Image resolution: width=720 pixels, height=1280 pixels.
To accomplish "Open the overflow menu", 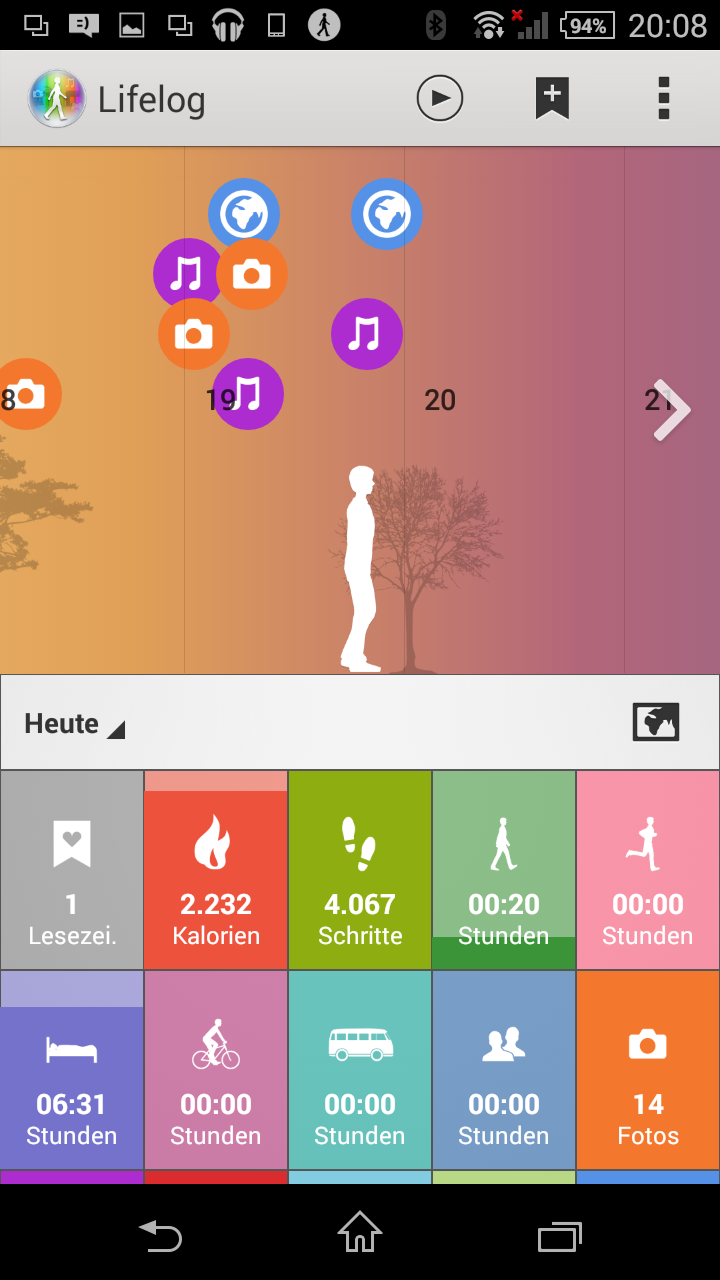I will pos(664,98).
